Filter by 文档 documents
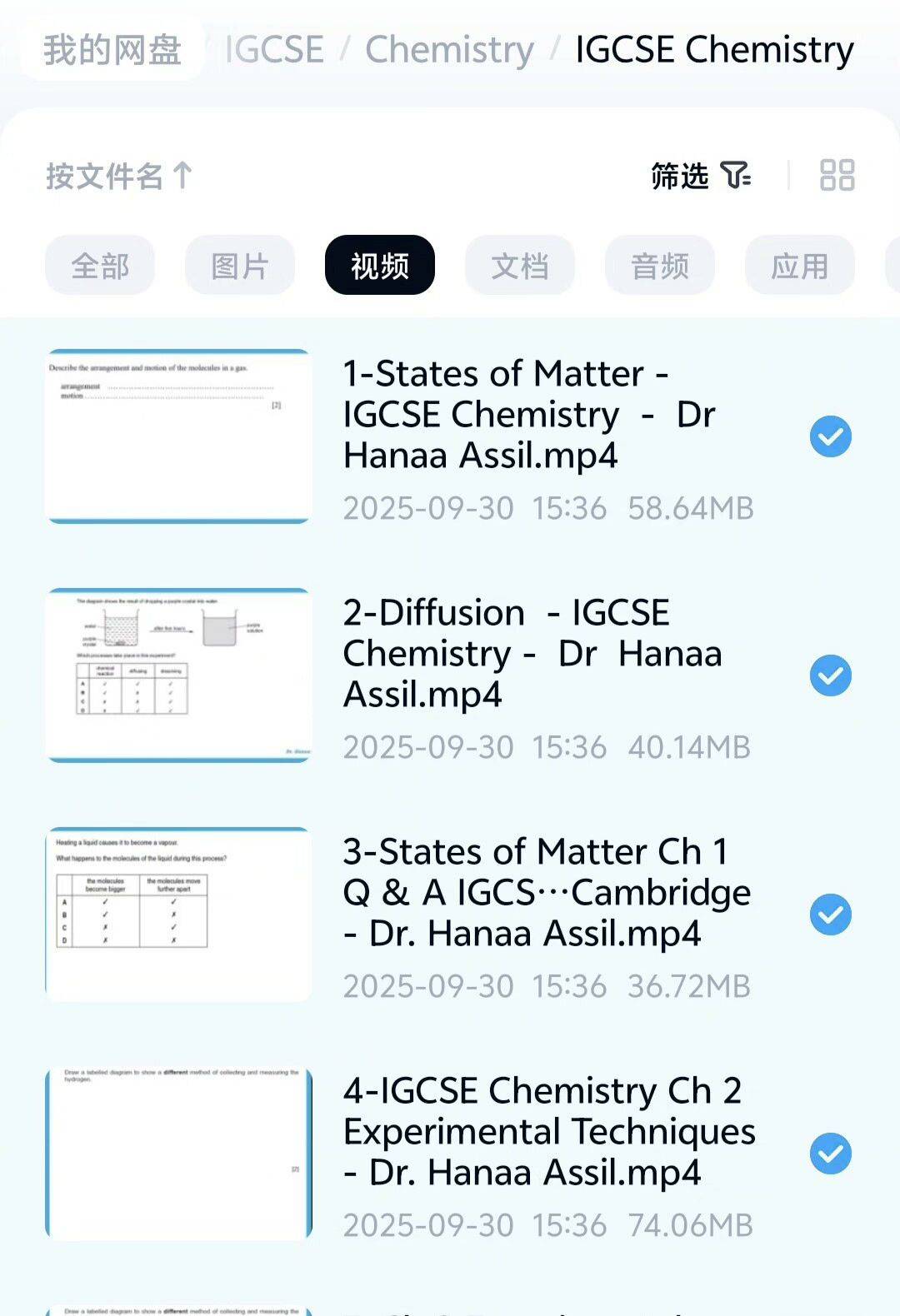Screen dimensions: 900x1316 (520, 266)
